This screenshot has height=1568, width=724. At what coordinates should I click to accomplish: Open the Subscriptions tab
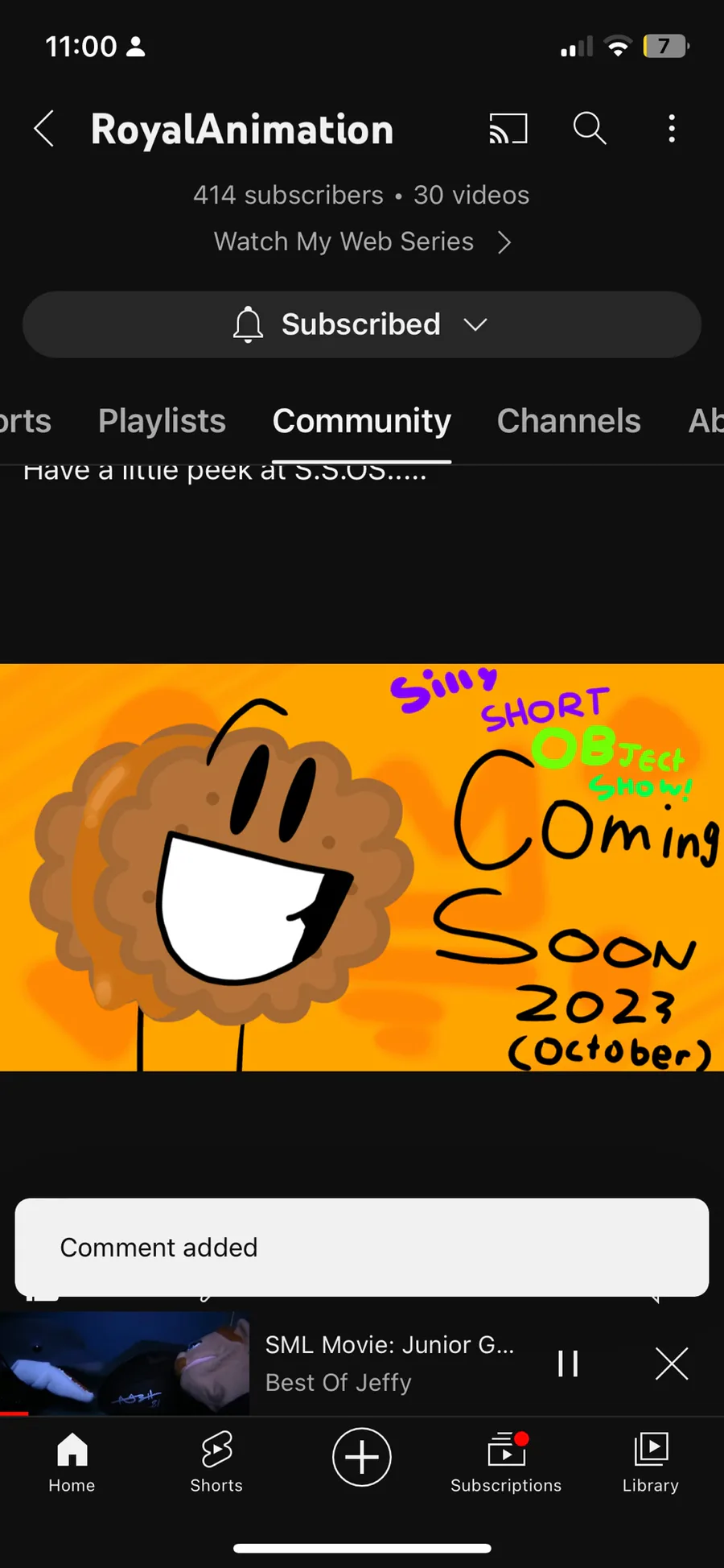click(x=506, y=1462)
